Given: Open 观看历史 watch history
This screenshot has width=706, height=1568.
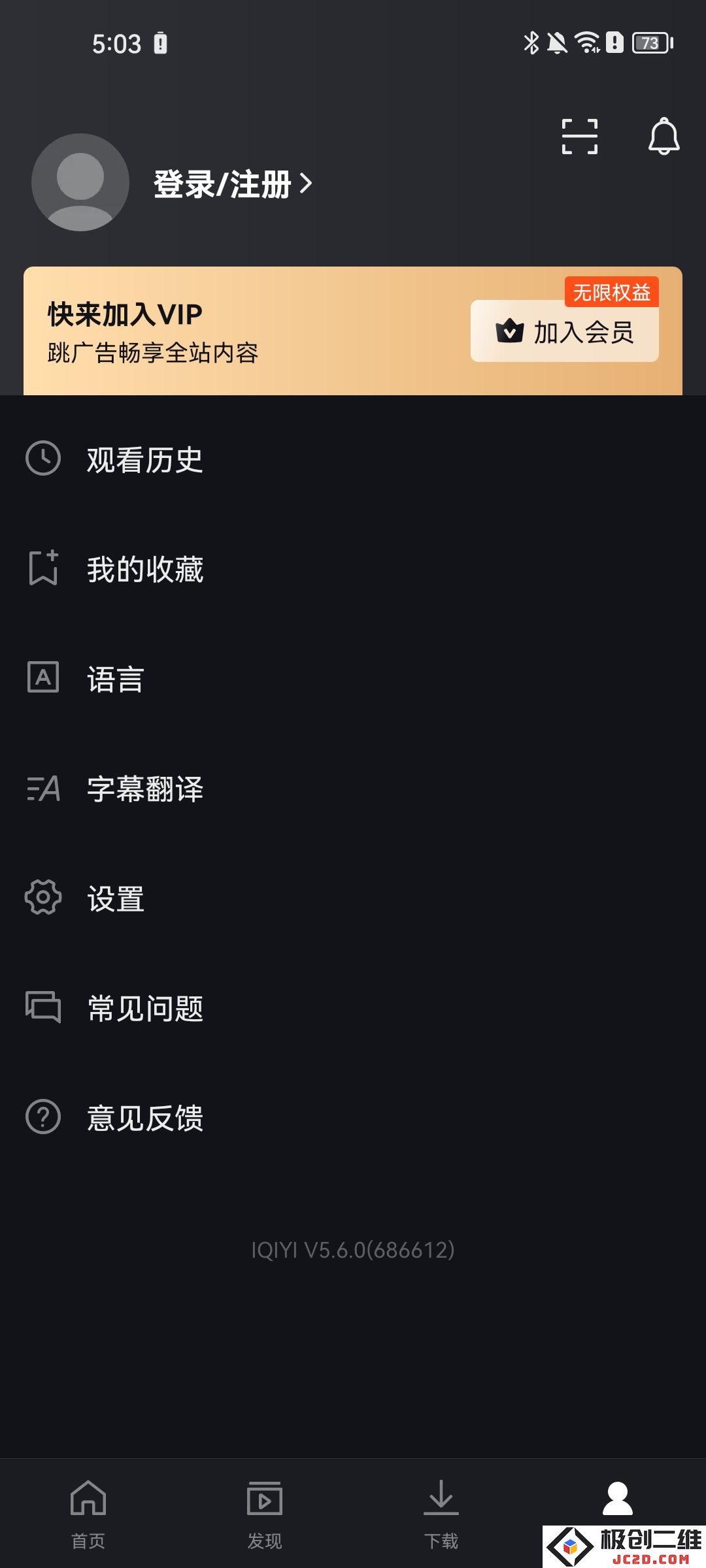Looking at the screenshot, I should coord(353,459).
